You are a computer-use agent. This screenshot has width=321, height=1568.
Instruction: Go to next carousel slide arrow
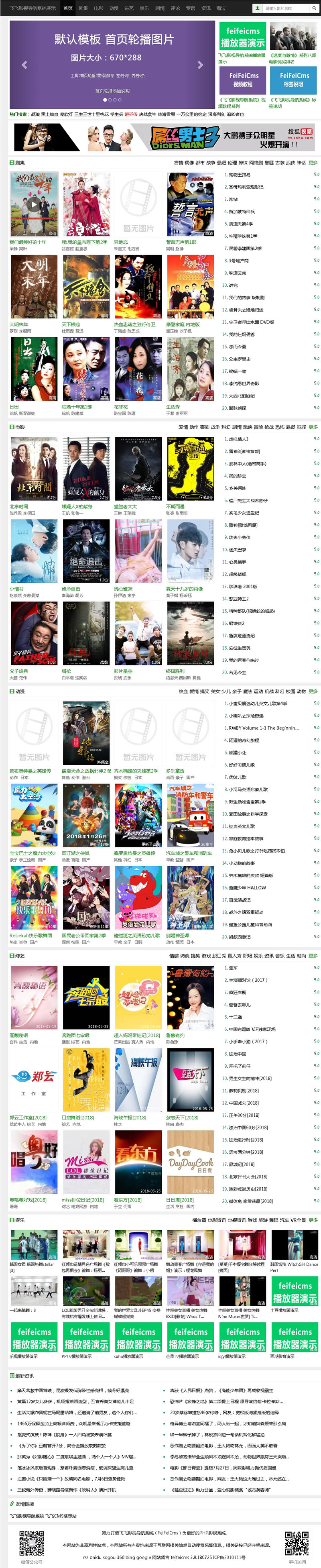click(x=201, y=65)
